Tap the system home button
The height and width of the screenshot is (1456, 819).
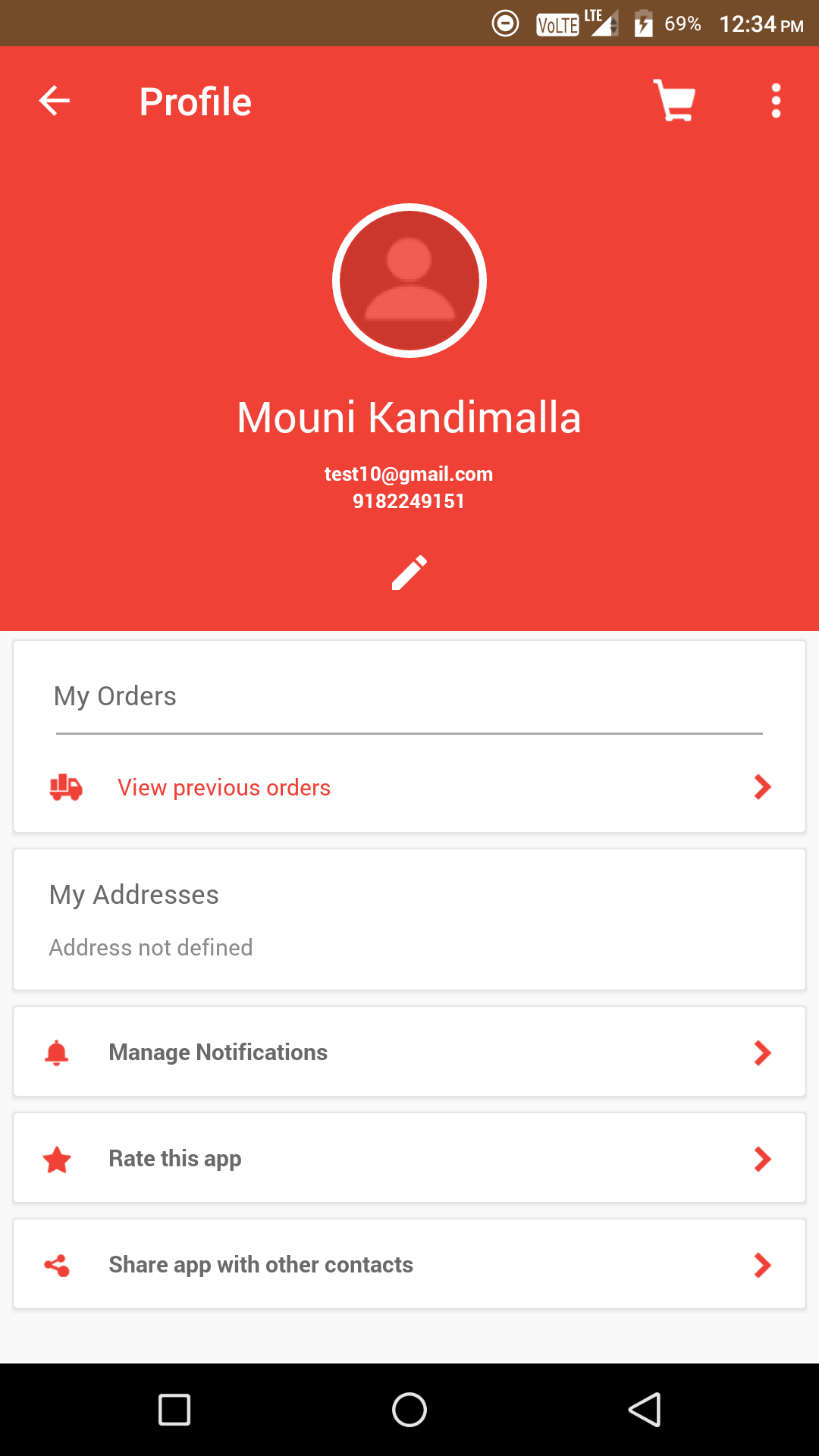(x=409, y=1410)
